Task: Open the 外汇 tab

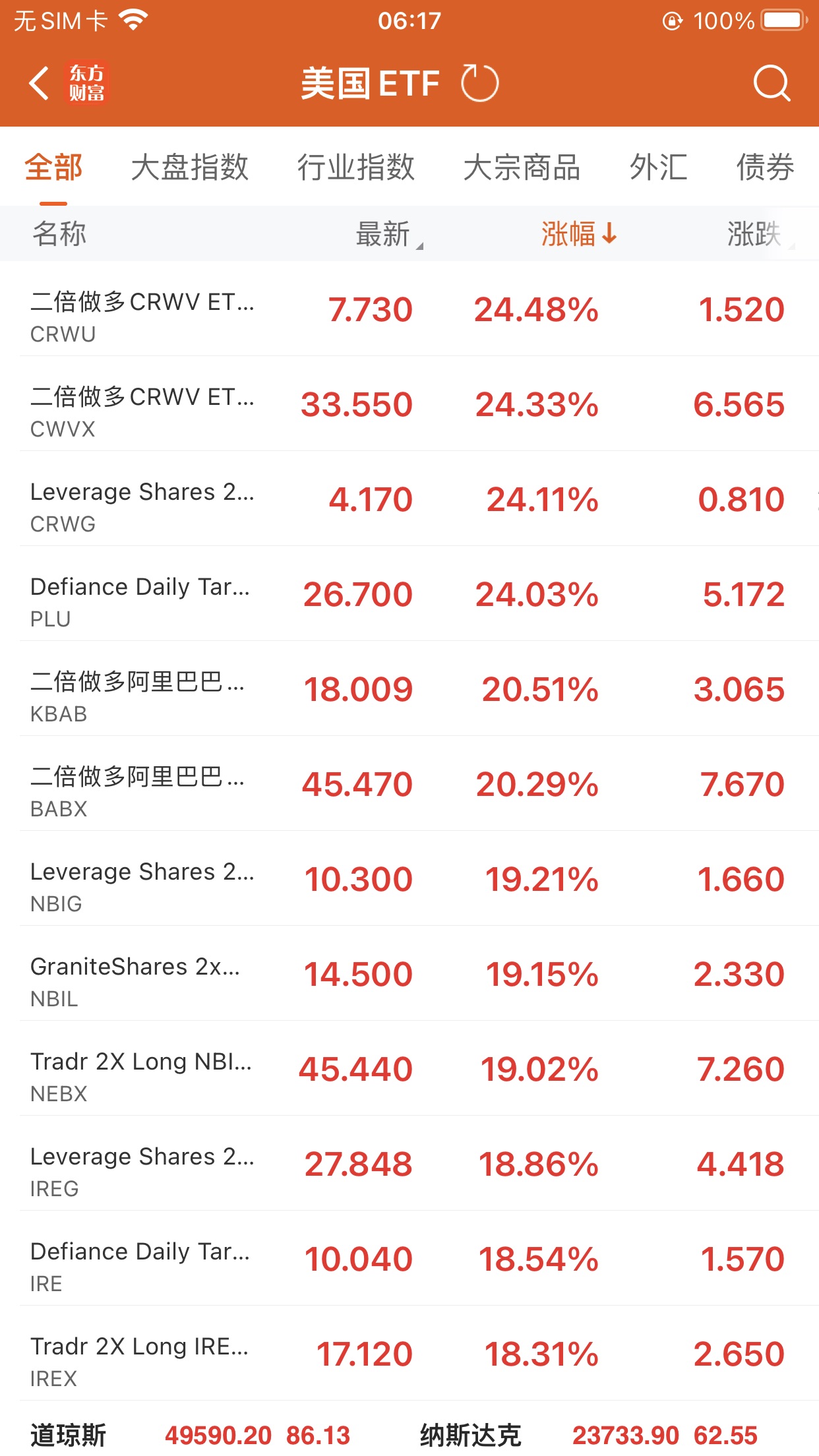Action: pyautogui.click(x=658, y=167)
